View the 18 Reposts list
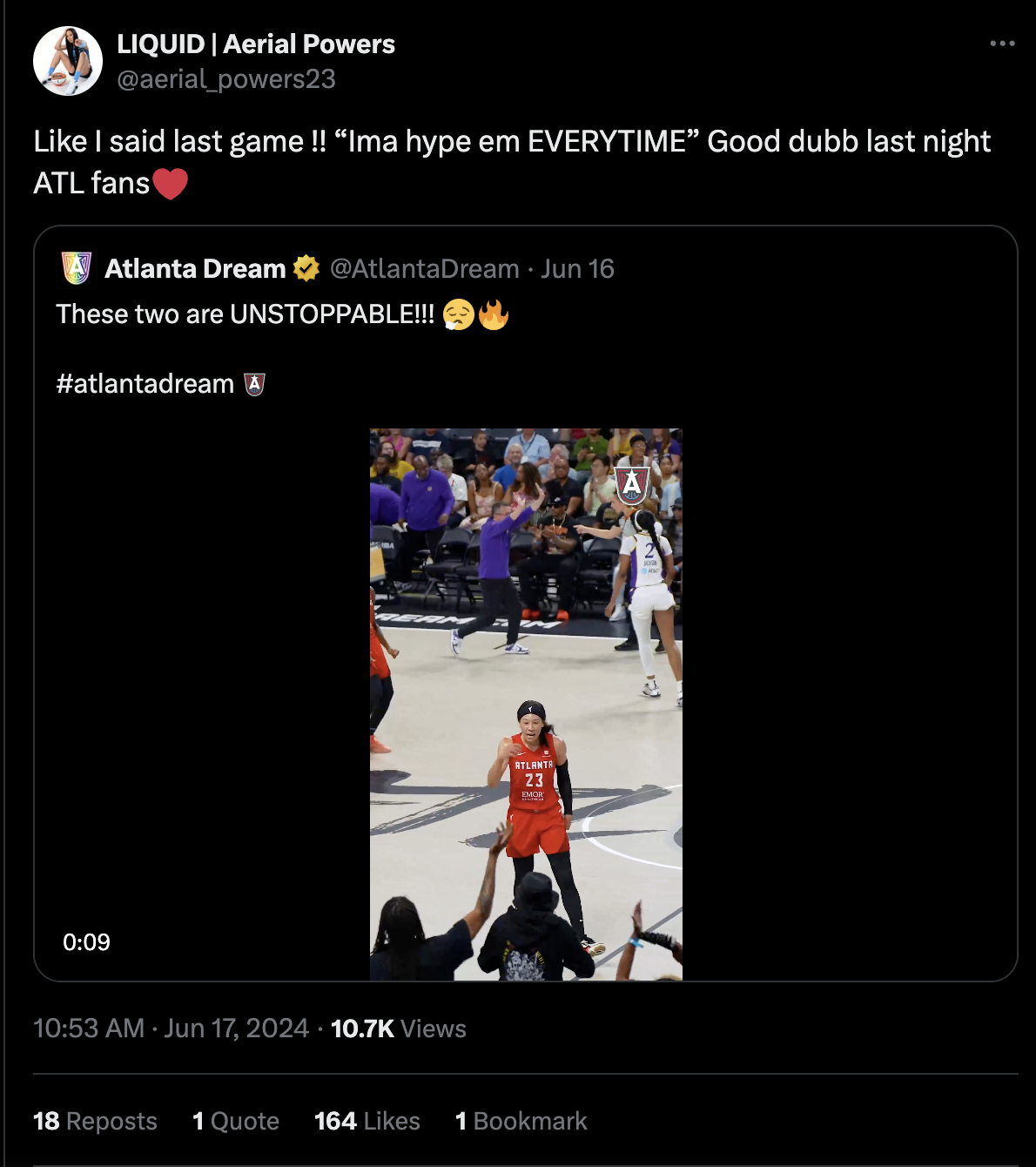Screen dimensions: 1036x1167 click(x=95, y=1121)
